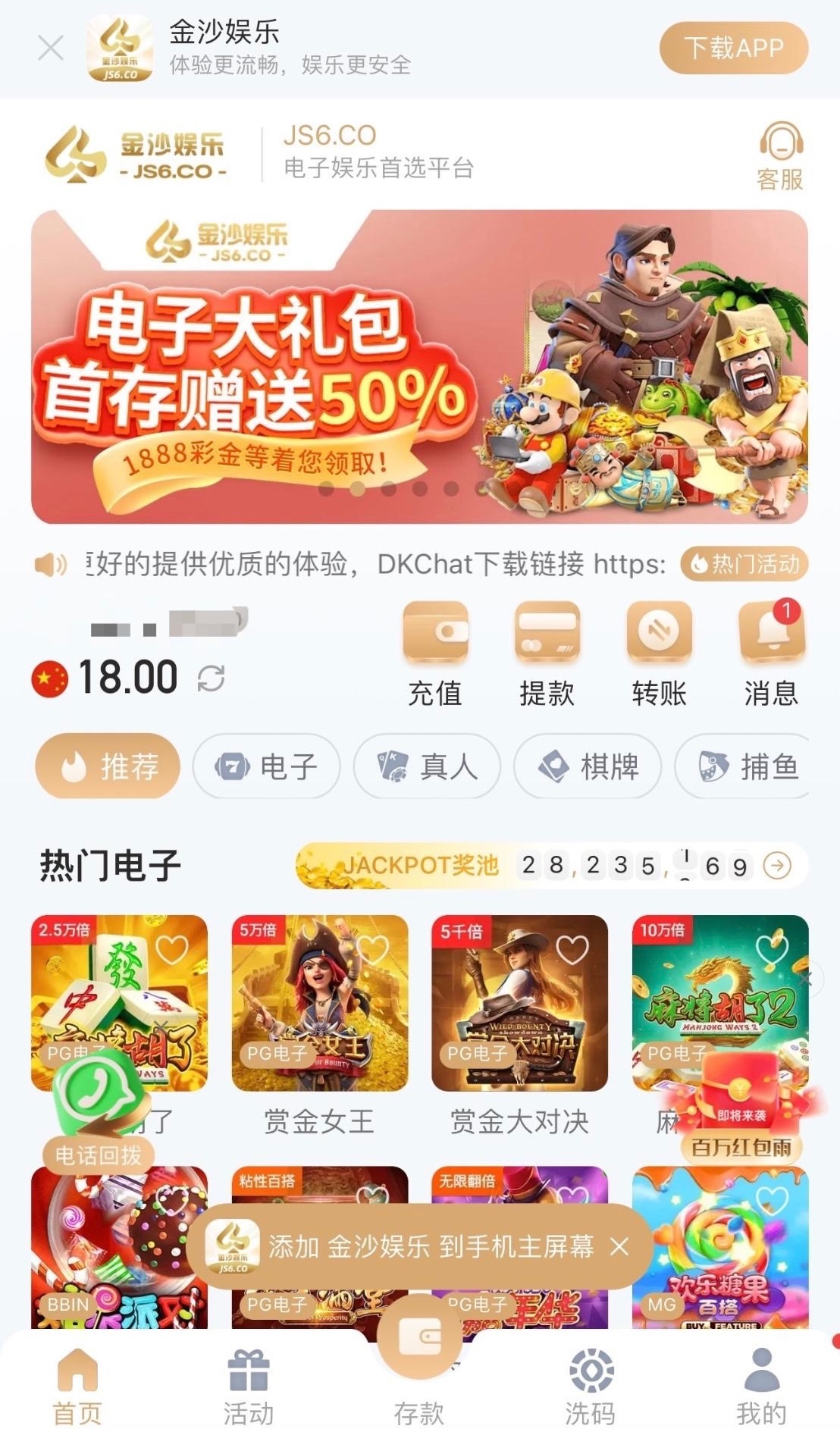
Task: Select the 电子 category chip
Action: [266, 766]
